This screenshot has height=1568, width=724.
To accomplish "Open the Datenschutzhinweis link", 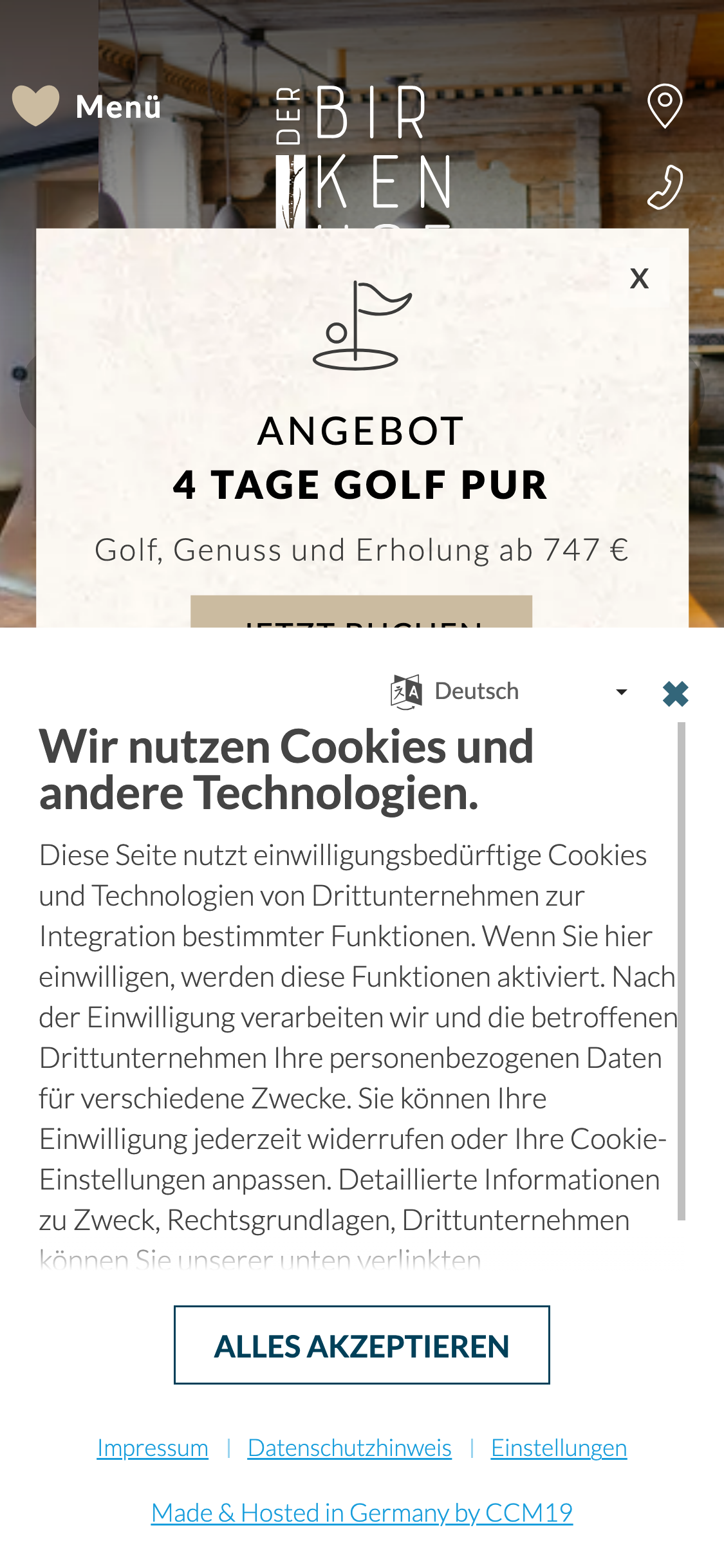I will pyautogui.click(x=349, y=1448).
